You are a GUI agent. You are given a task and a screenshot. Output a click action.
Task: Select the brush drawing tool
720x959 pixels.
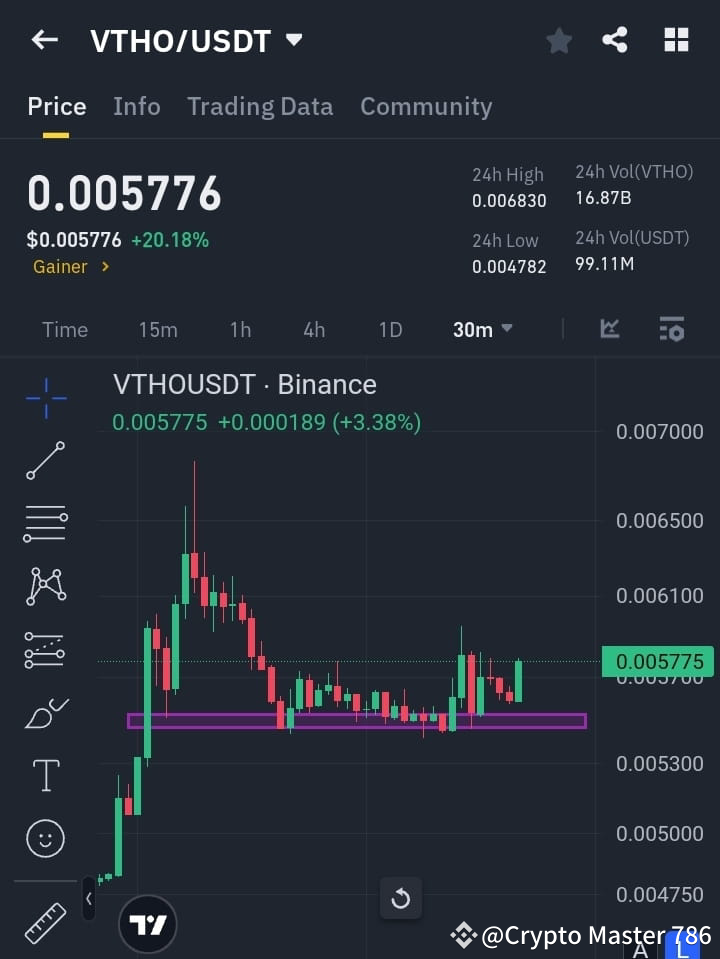[x=45, y=713]
